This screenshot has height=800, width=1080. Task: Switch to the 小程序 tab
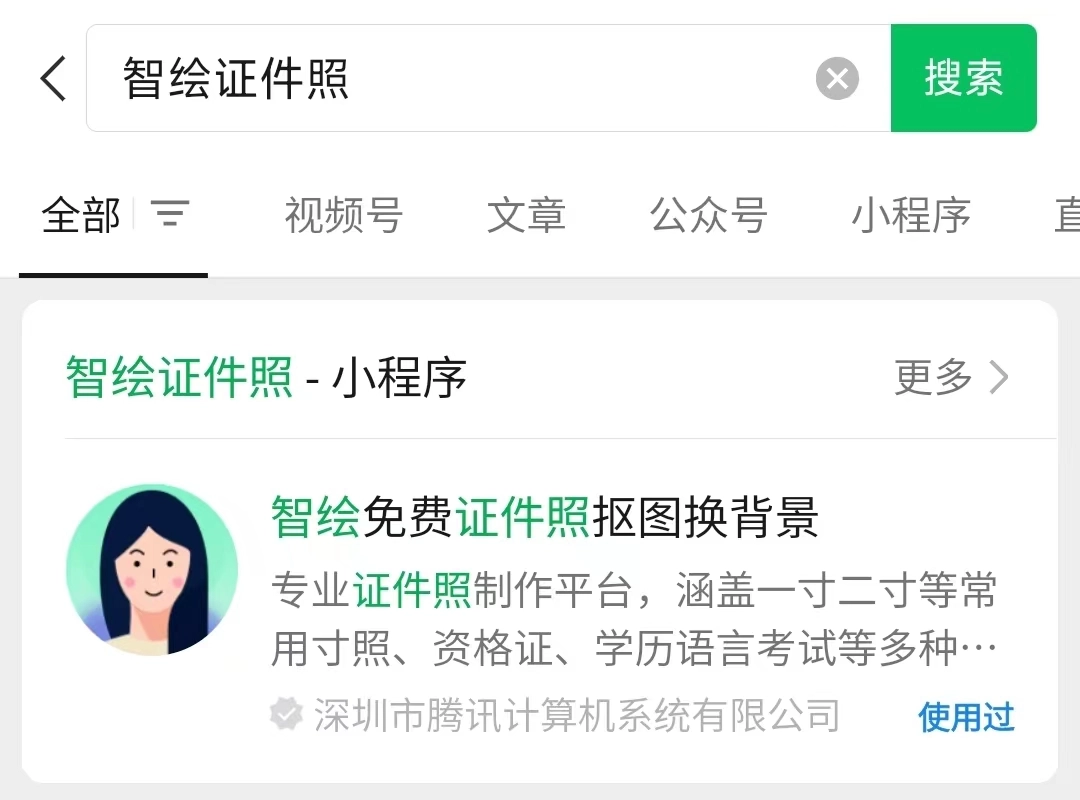point(911,215)
